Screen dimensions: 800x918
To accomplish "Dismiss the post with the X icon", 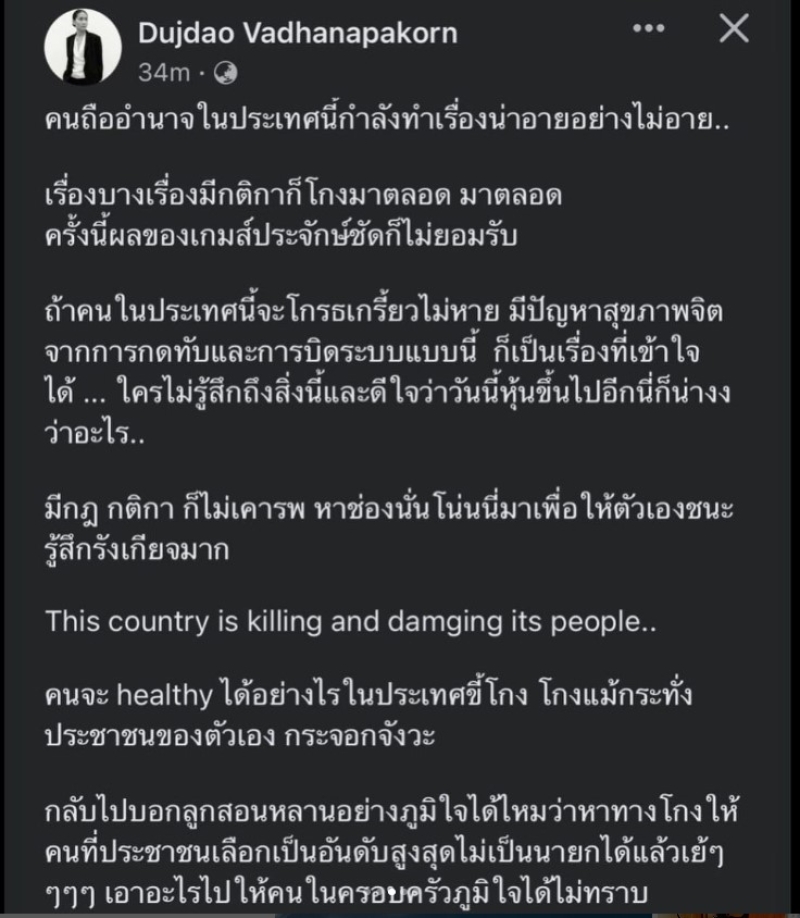I will coord(734,30).
